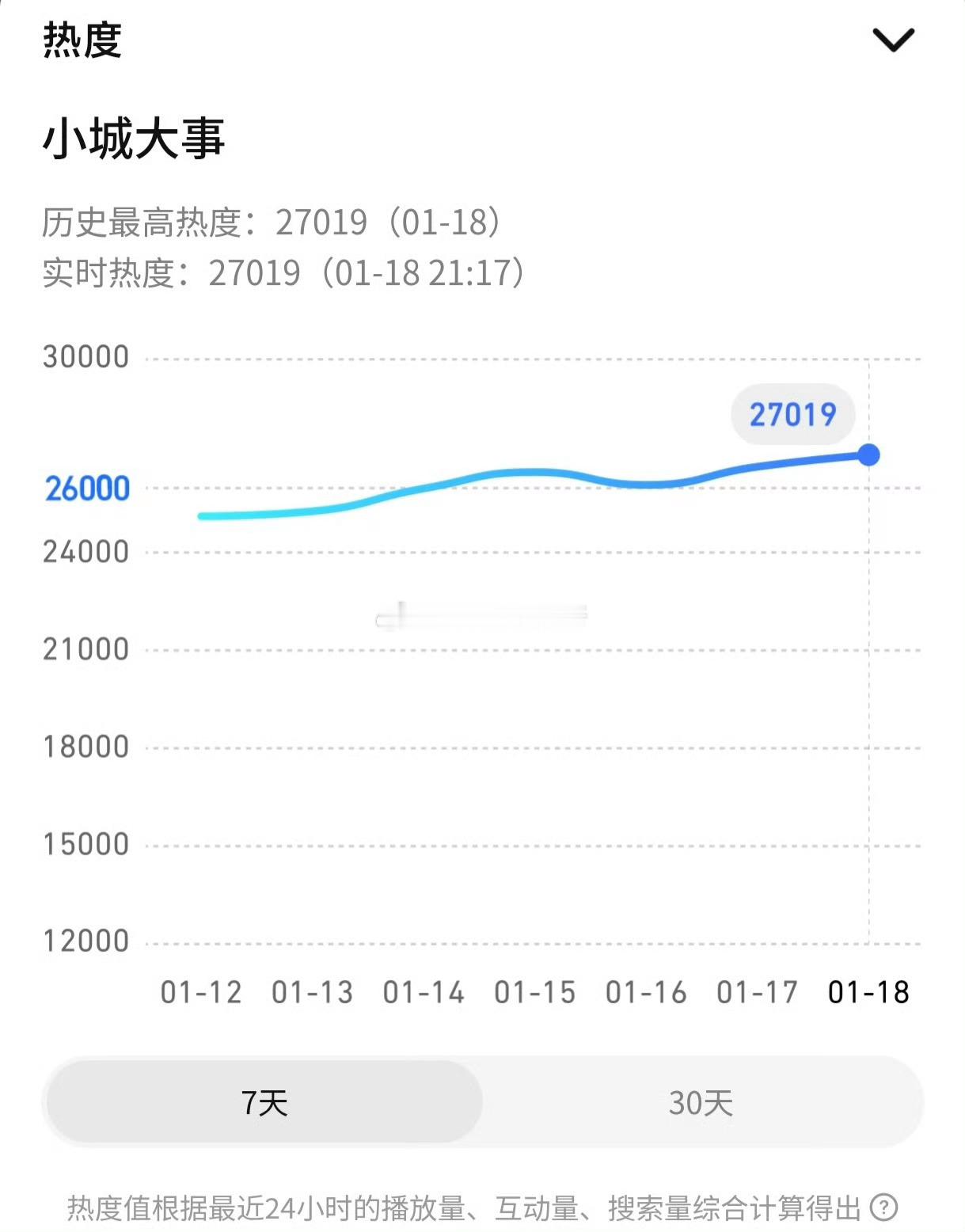Click the highlighted 26000 axis label

coord(85,488)
